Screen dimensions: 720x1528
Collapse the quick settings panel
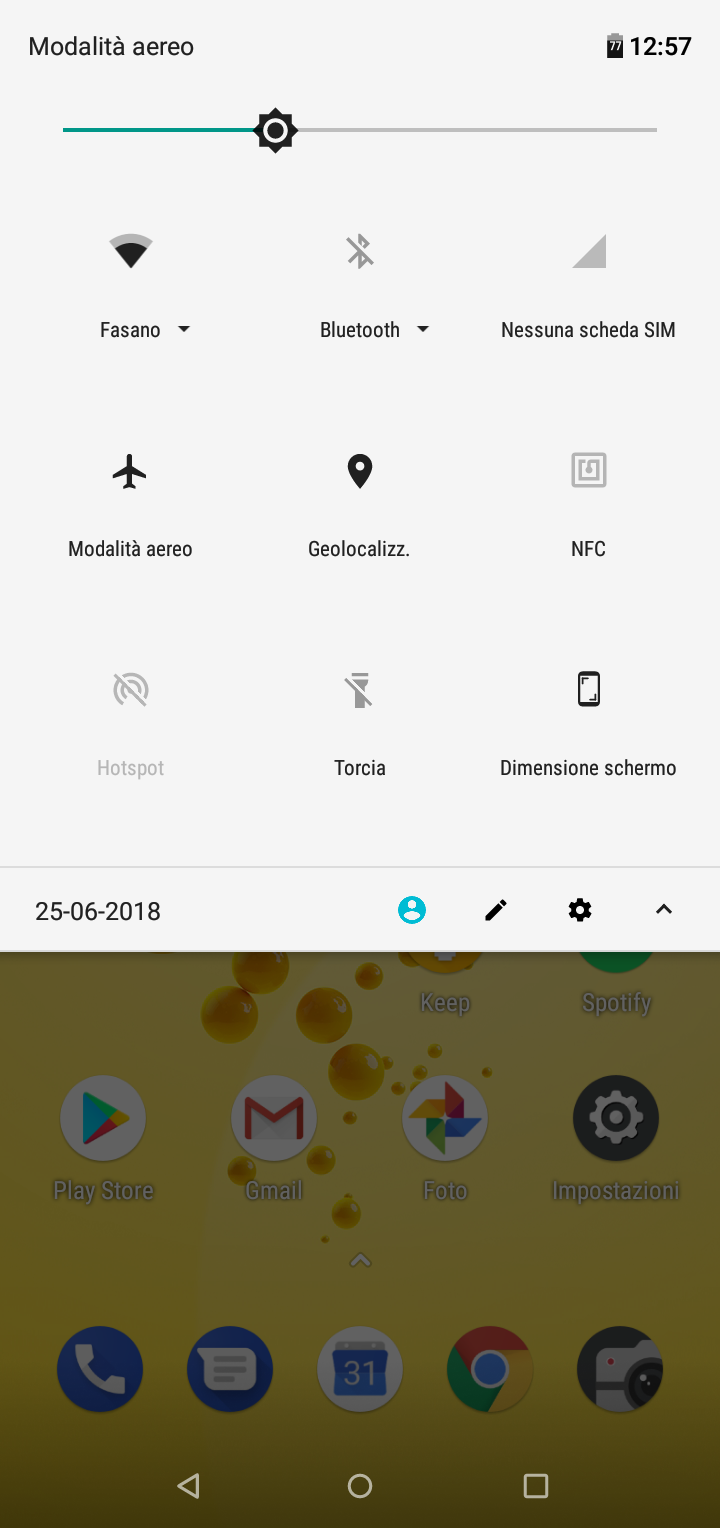click(x=664, y=910)
